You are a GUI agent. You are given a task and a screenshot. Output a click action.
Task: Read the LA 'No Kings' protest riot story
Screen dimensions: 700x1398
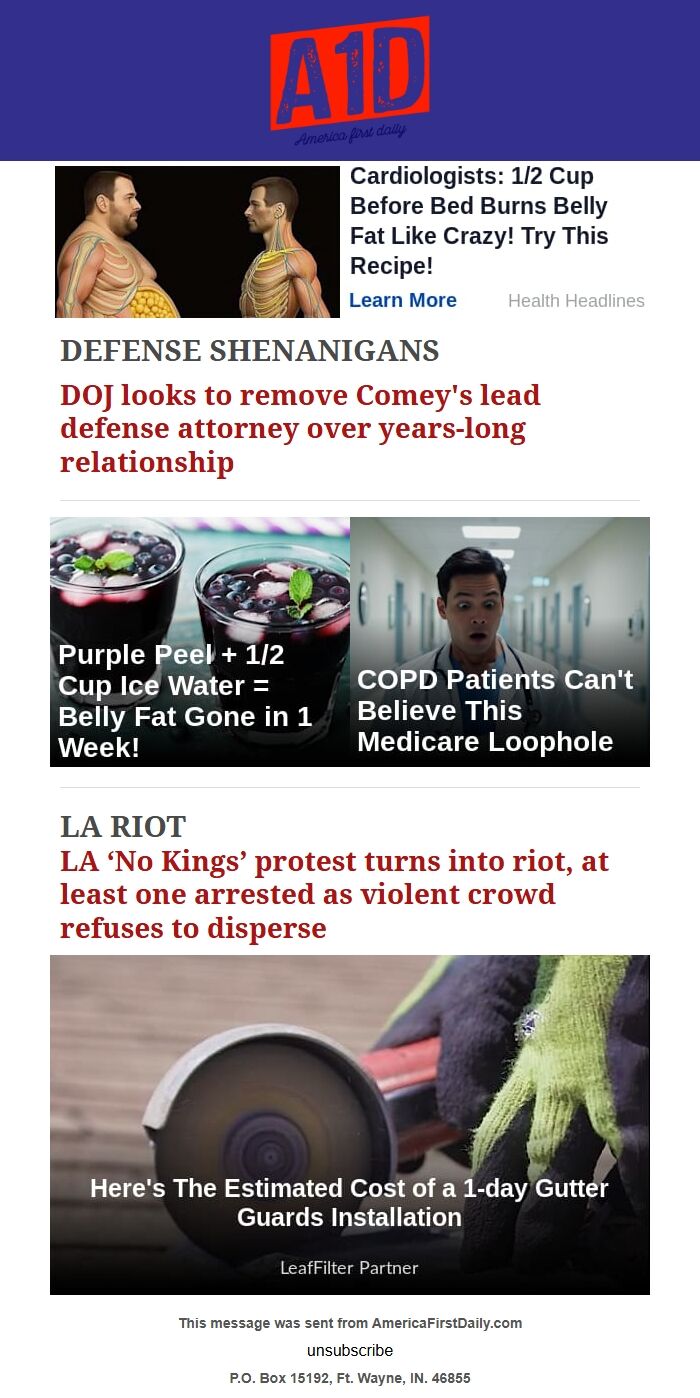coord(334,894)
